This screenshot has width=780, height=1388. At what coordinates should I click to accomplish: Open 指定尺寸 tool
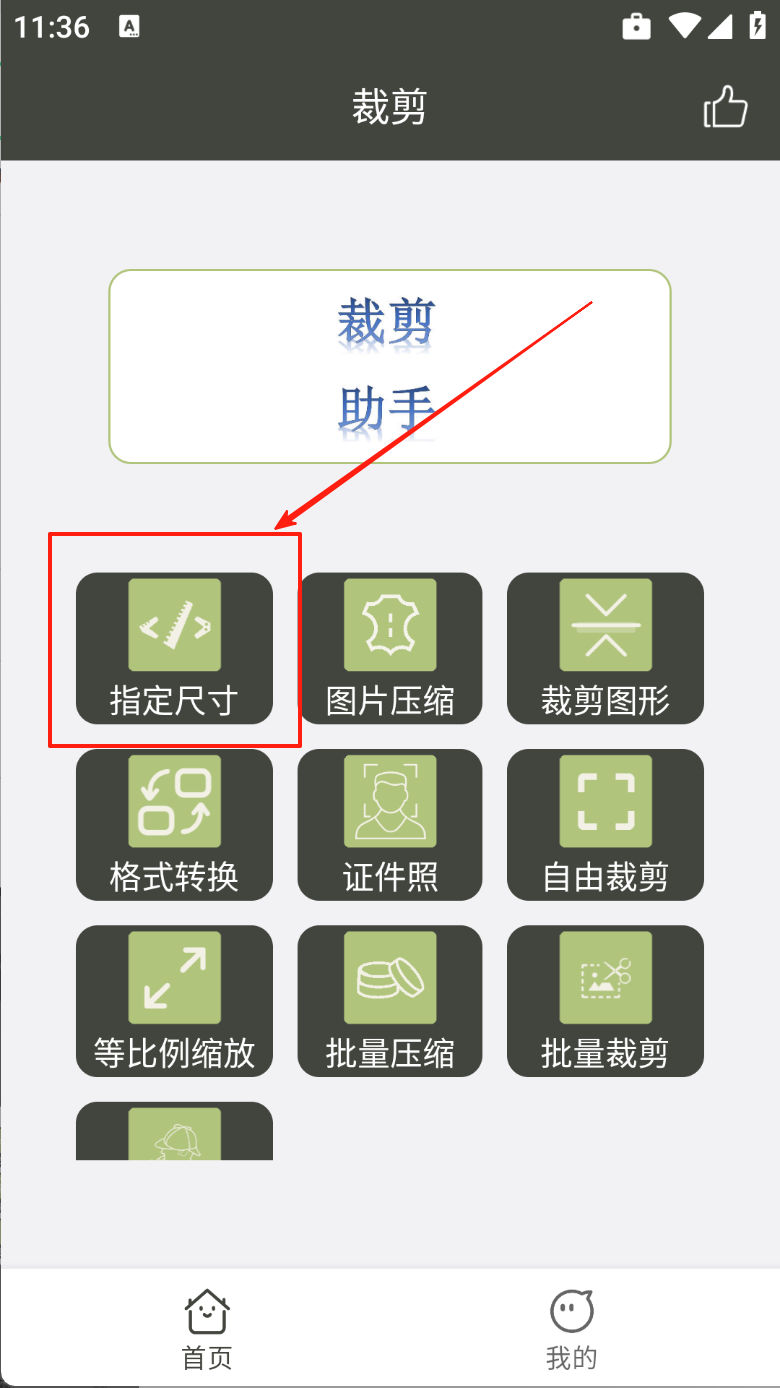click(174, 647)
